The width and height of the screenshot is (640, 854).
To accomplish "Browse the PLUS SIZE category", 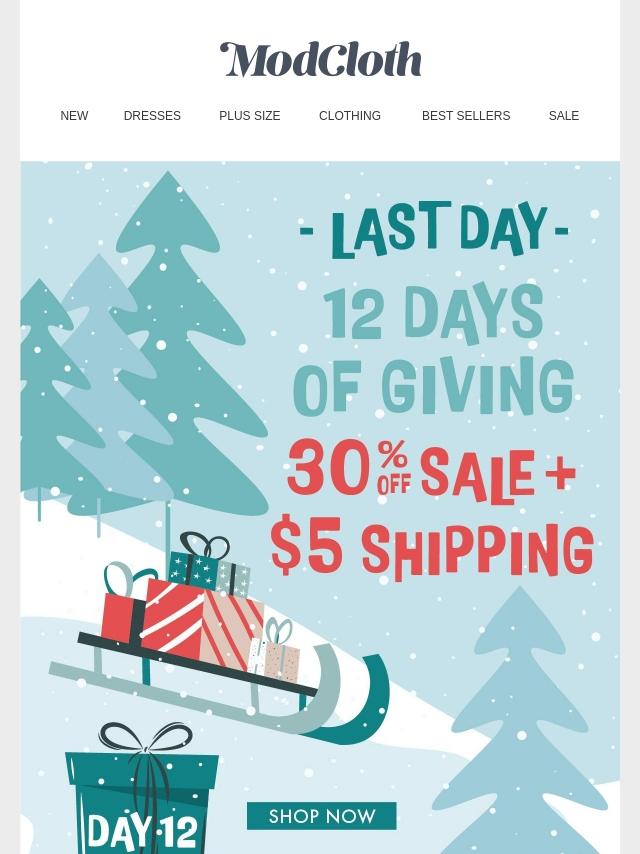I will (249, 116).
